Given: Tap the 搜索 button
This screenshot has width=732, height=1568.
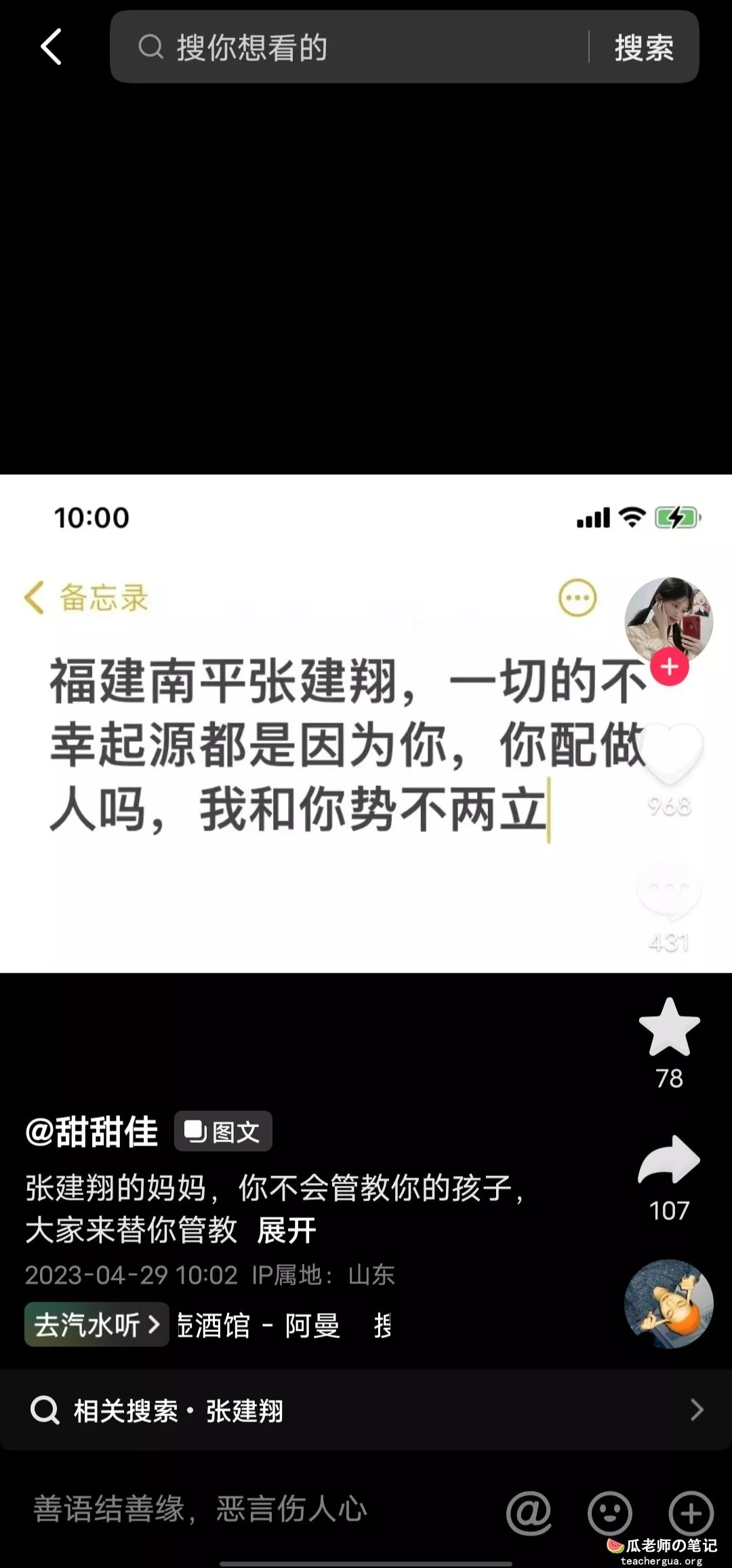Looking at the screenshot, I should (644, 47).
